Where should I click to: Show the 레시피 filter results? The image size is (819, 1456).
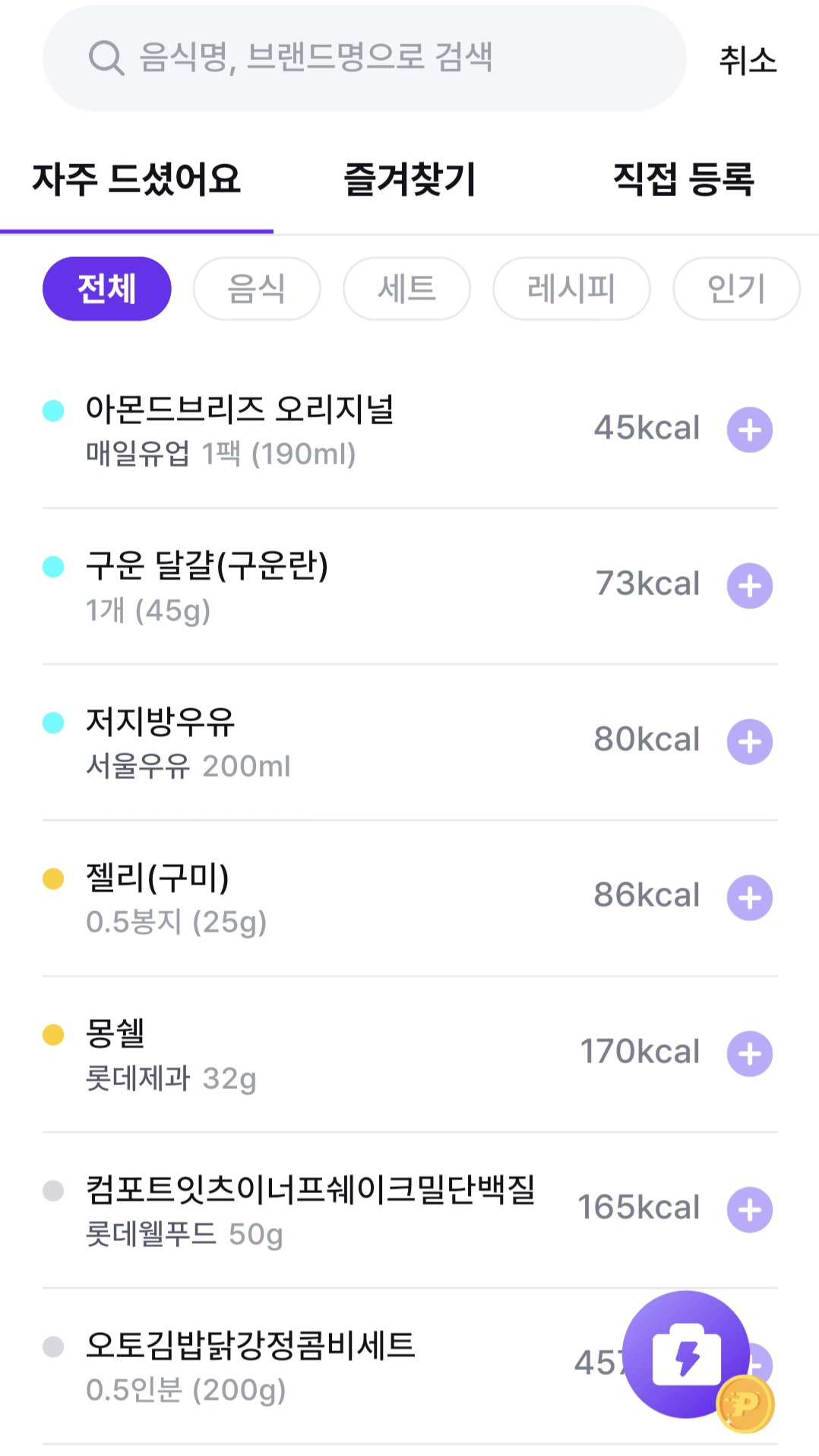click(571, 289)
